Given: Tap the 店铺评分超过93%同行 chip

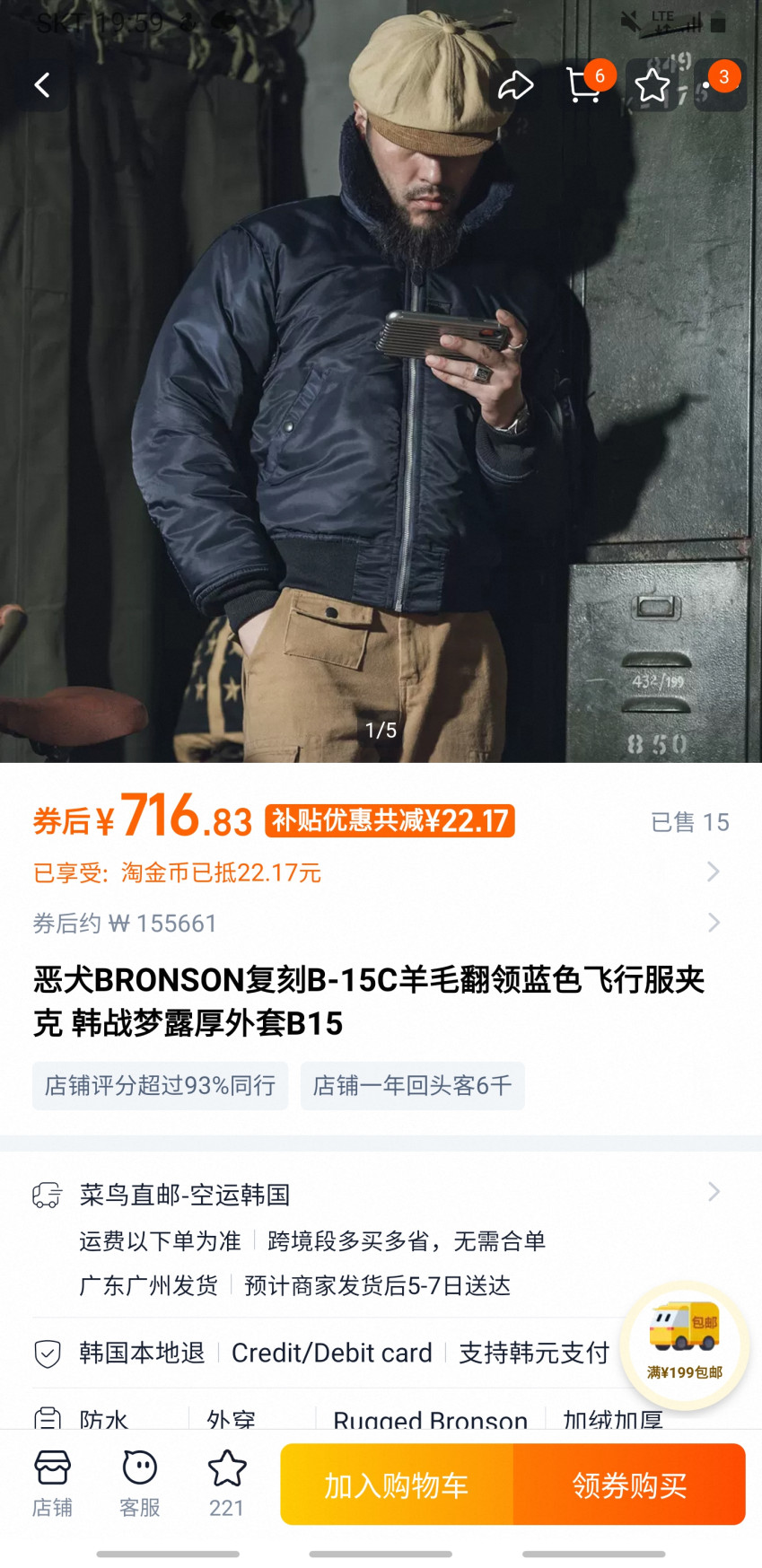Looking at the screenshot, I should [160, 1086].
